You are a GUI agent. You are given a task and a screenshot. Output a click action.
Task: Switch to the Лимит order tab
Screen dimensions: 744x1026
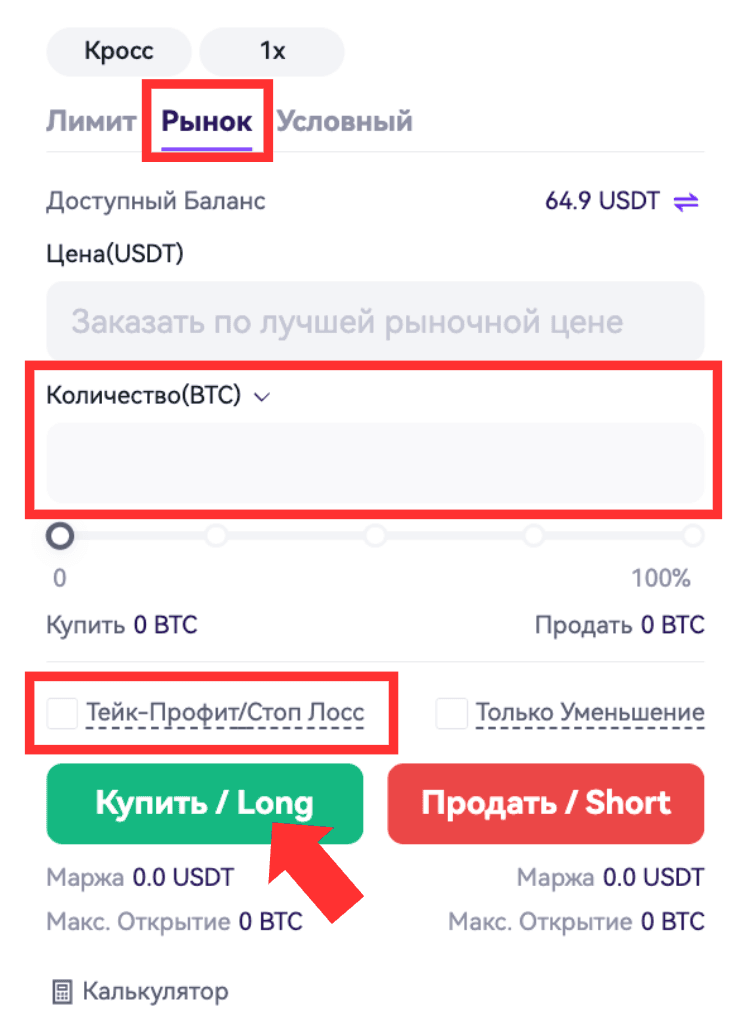(x=91, y=122)
